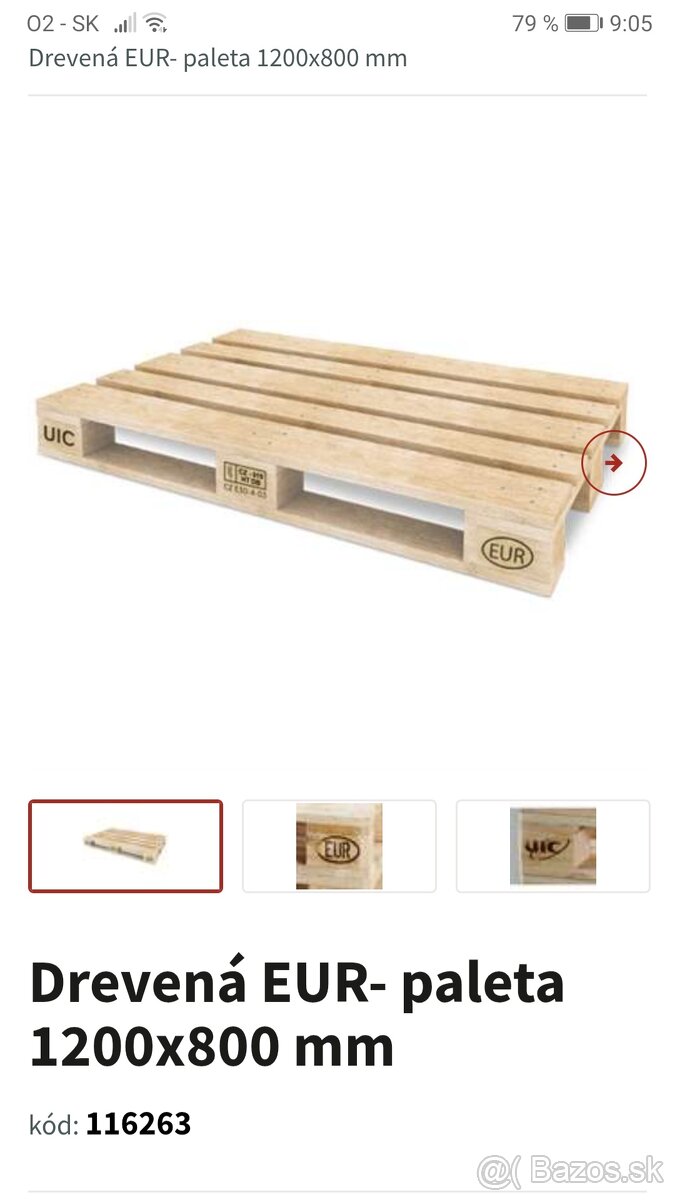Select the first thumbnail showing the whole pallet
The width and height of the screenshot is (675, 1200).
(x=125, y=846)
